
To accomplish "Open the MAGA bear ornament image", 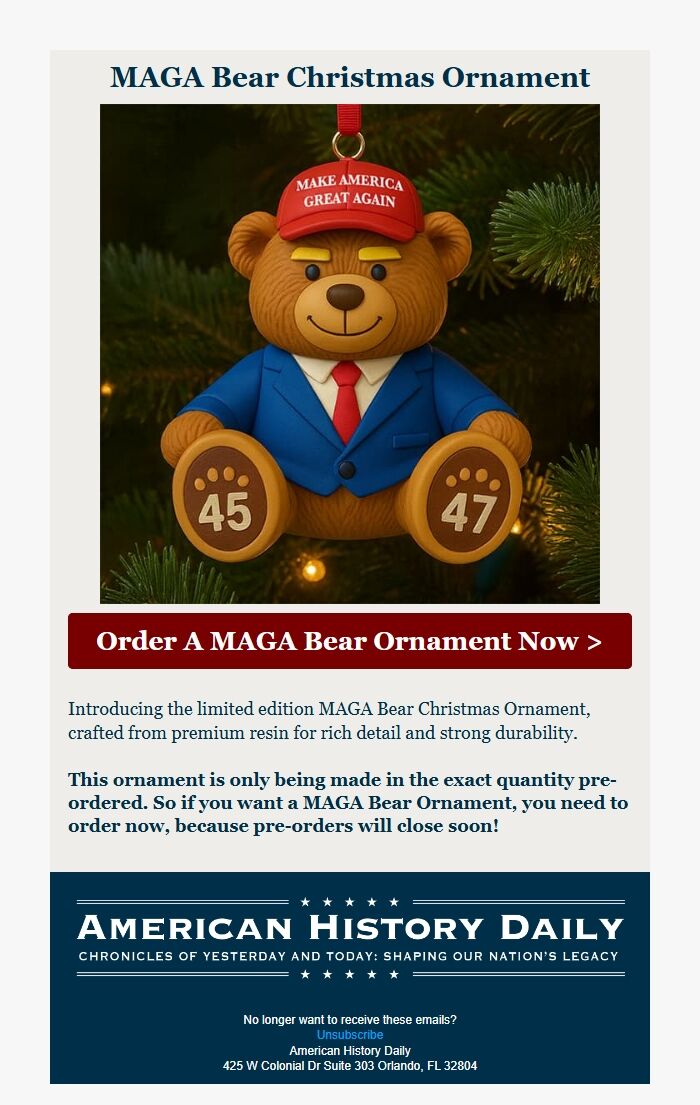I will (x=349, y=353).
